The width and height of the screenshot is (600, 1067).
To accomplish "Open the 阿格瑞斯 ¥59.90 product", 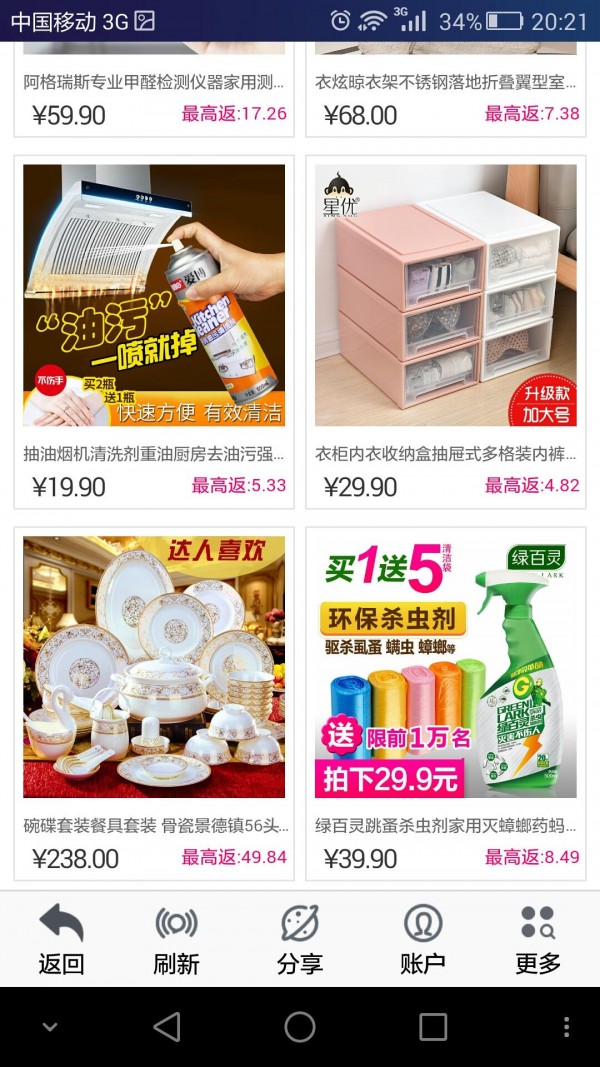I will click(154, 97).
